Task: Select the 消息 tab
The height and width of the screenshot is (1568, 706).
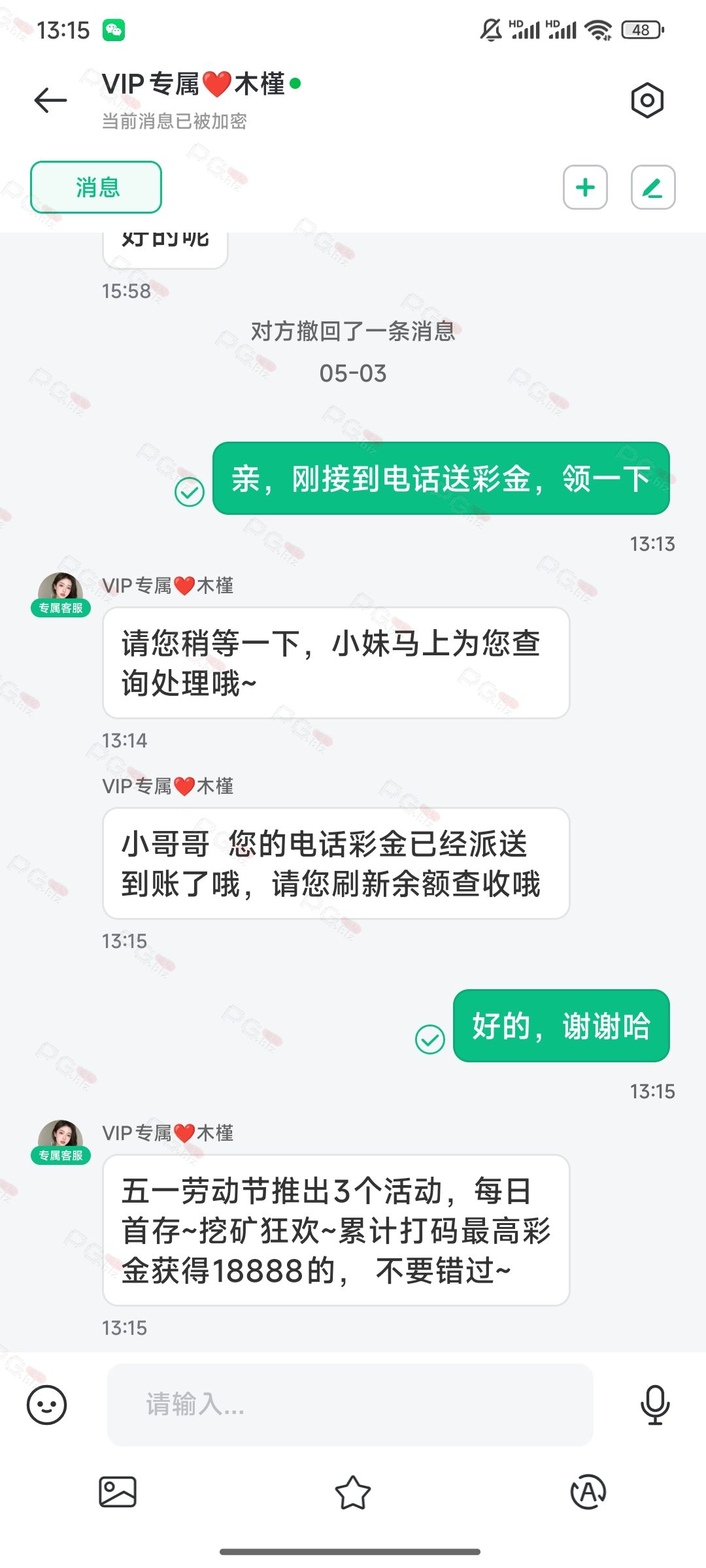Action: point(96,188)
